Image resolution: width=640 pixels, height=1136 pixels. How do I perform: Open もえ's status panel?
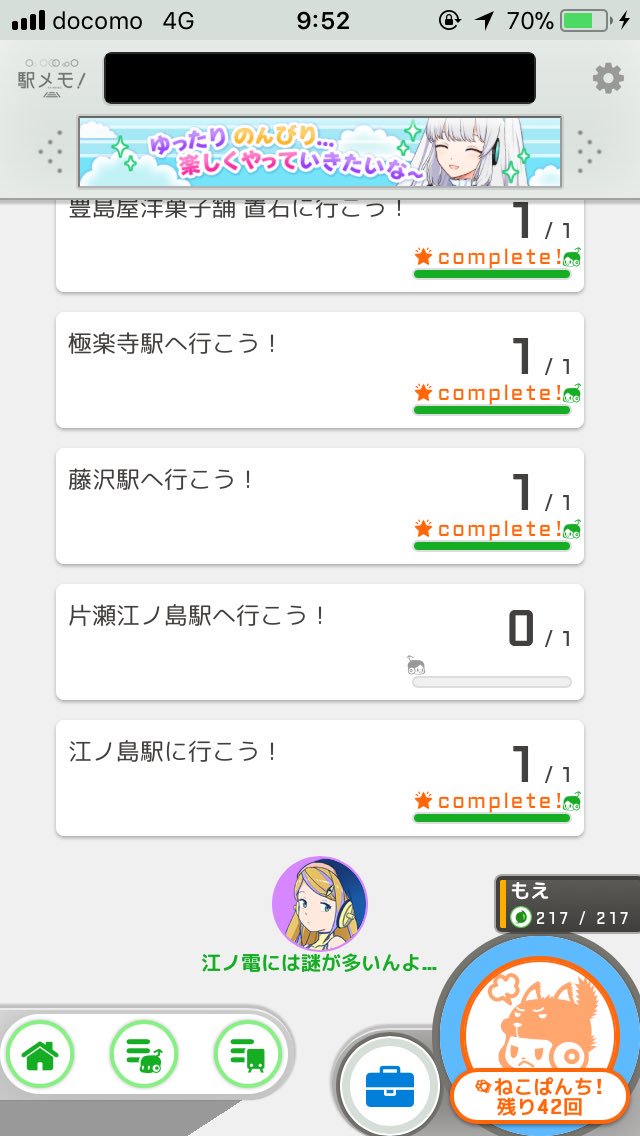pos(568,903)
